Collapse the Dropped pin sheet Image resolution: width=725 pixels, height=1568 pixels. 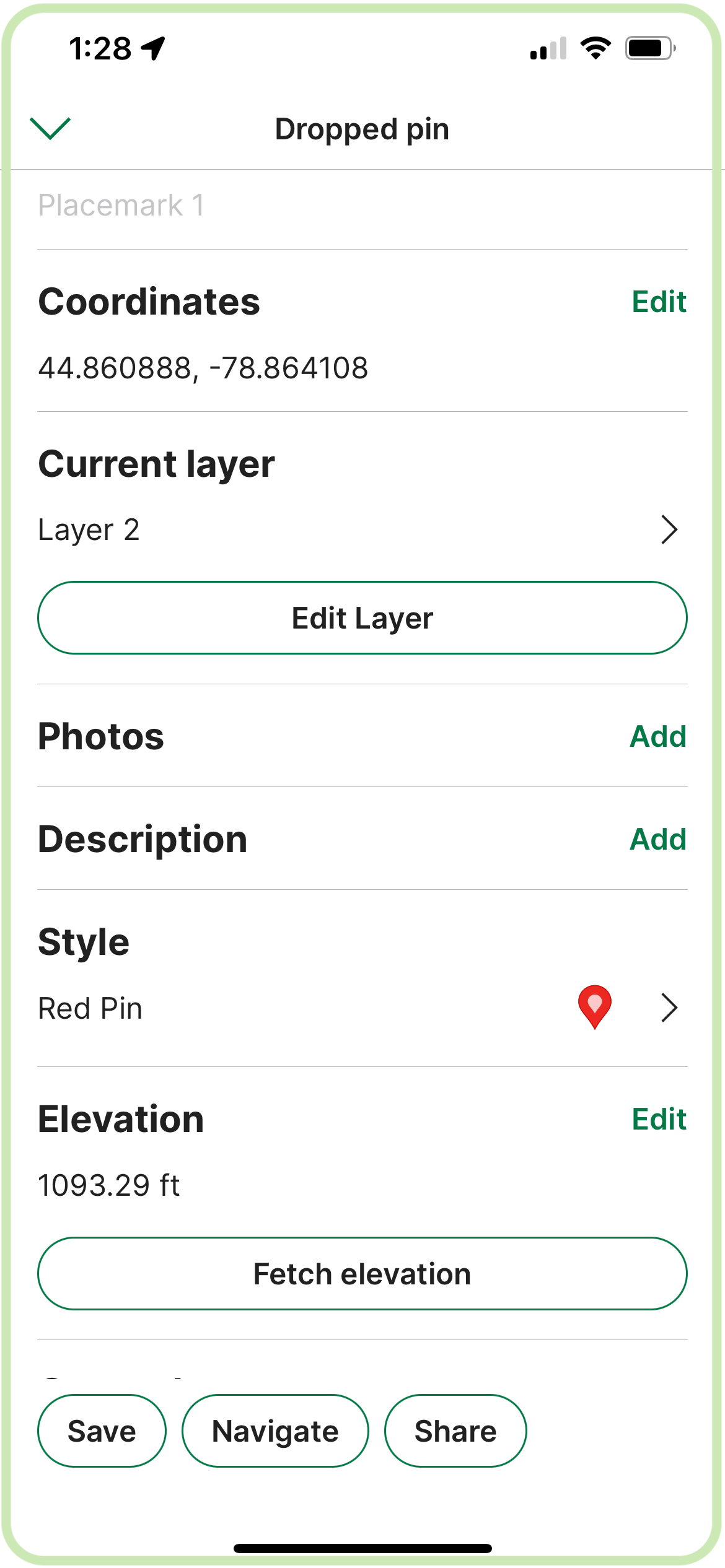(x=50, y=129)
